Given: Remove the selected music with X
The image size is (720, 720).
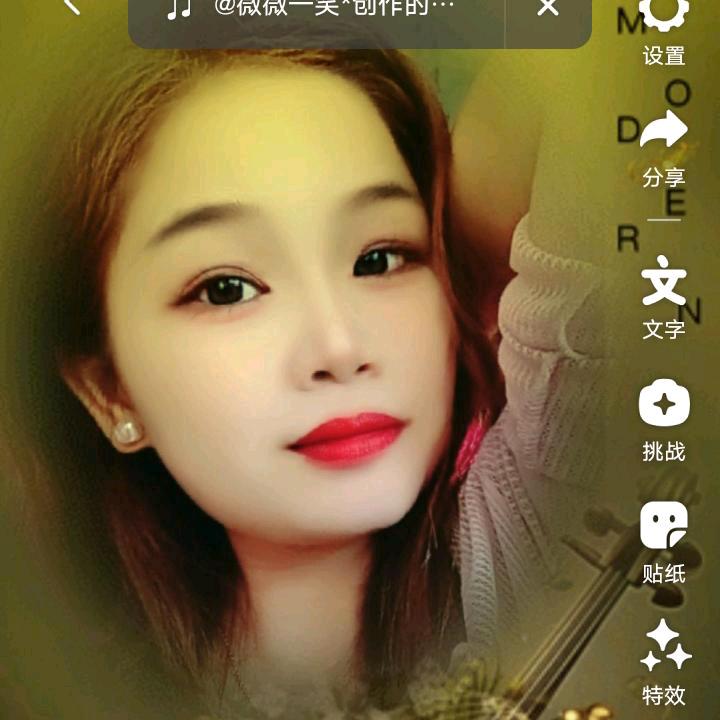Looking at the screenshot, I should point(548,10).
